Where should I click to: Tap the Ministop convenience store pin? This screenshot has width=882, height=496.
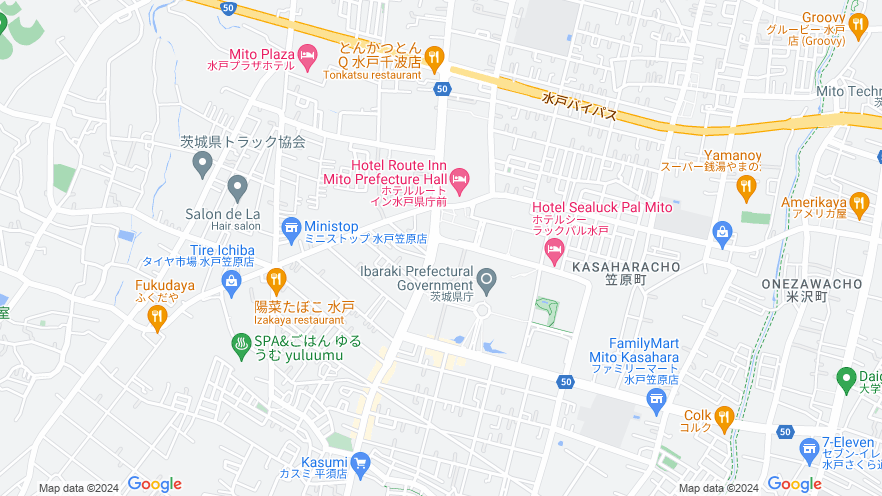[291, 228]
